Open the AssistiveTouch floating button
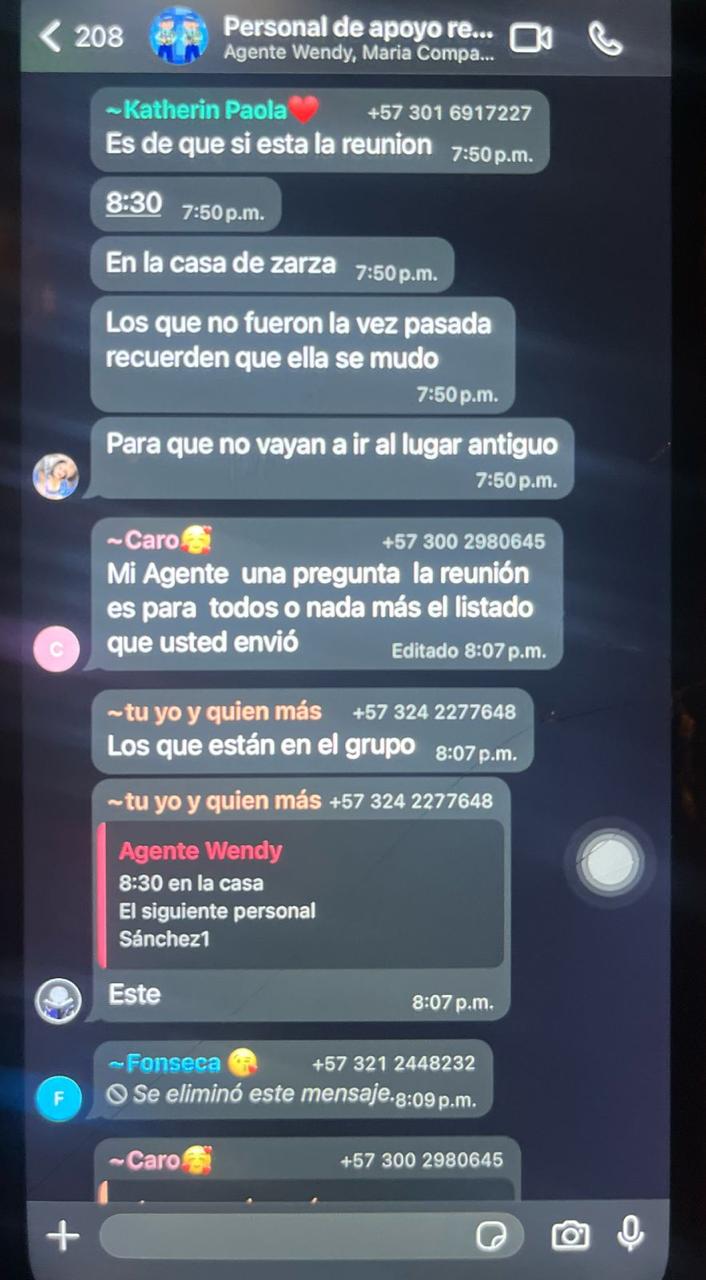Screen dimensions: 706x1280 point(609,862)
